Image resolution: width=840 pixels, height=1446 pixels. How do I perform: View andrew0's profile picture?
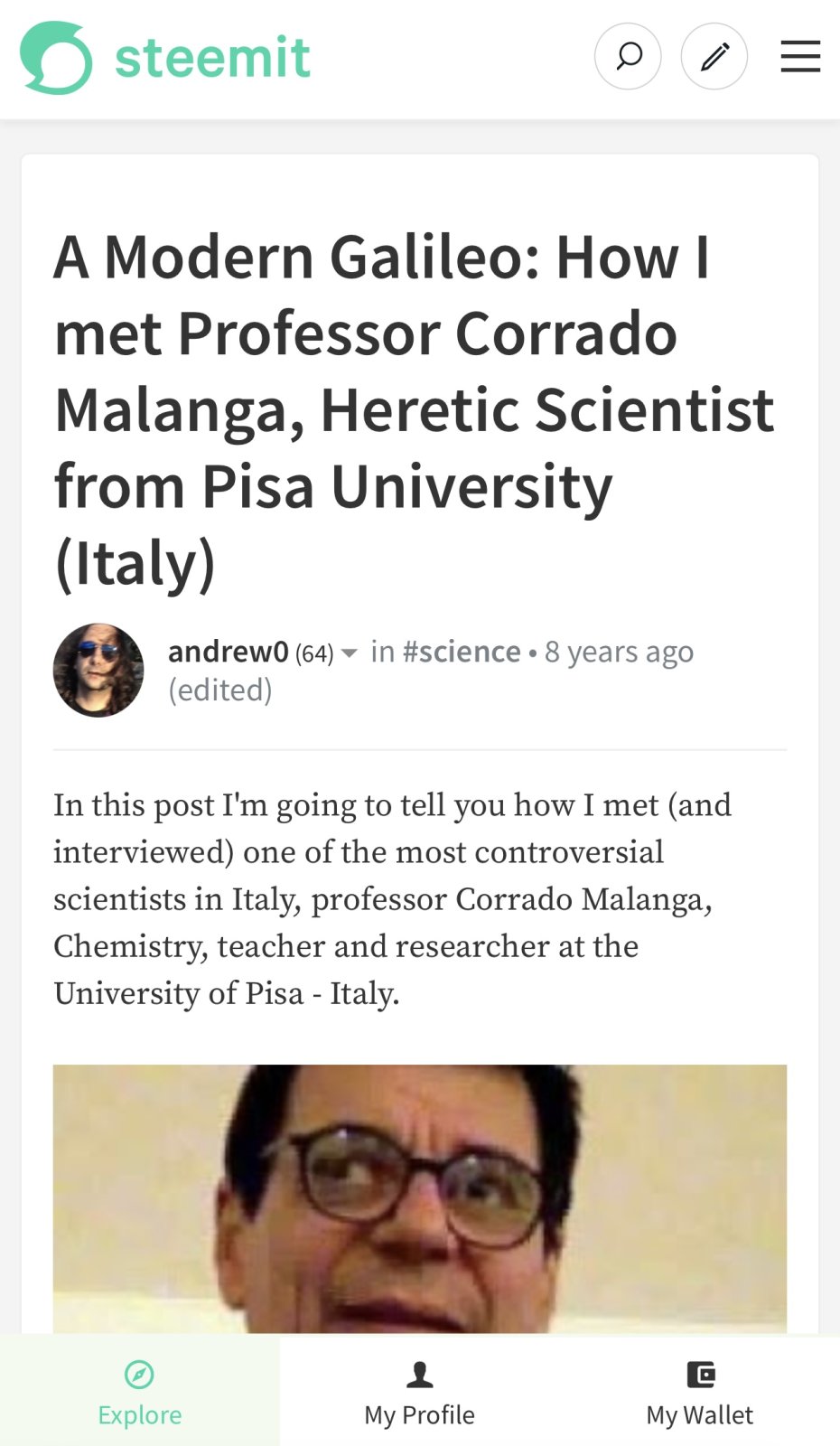(98, 670)
